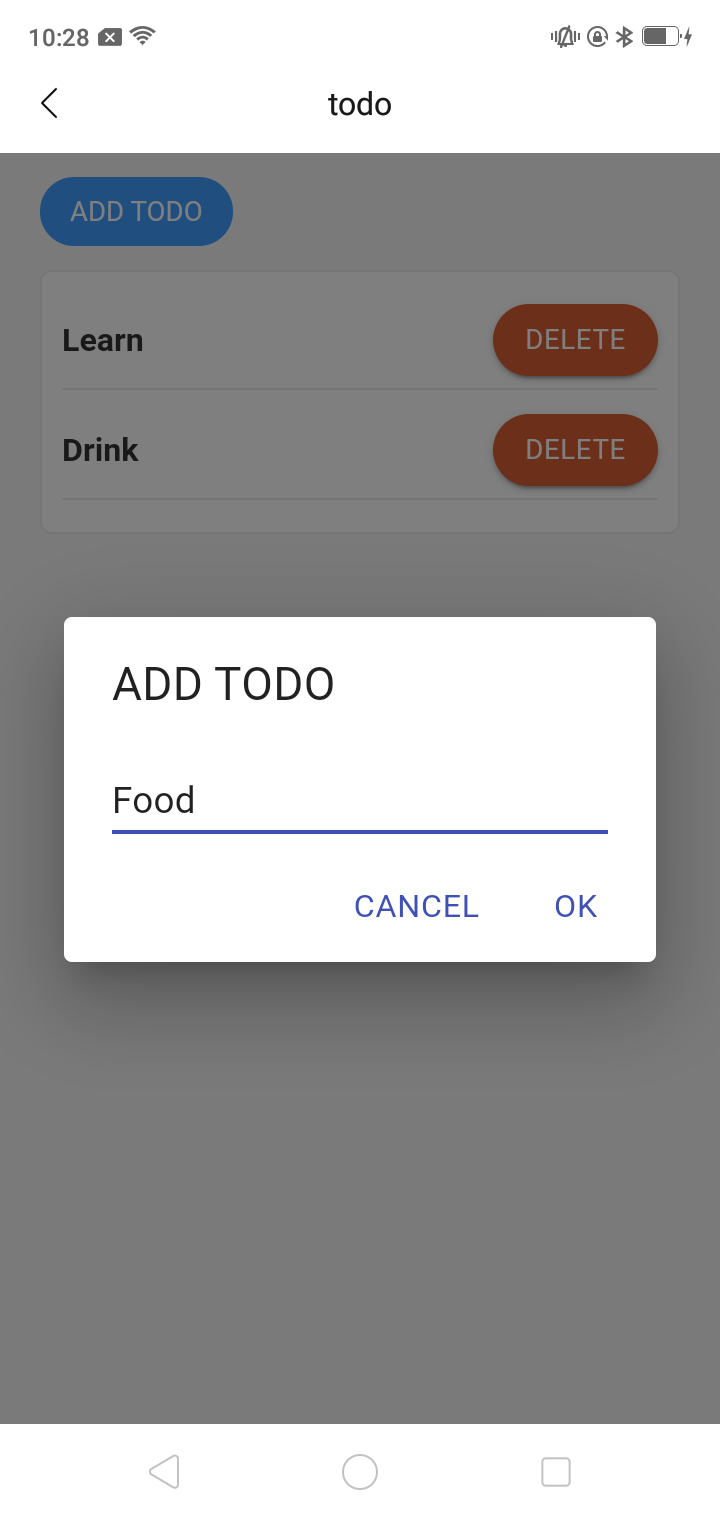Cancel the Add Todo dialog
Viewport: 720px width, 1520px height.
click(x=416, y=906)
